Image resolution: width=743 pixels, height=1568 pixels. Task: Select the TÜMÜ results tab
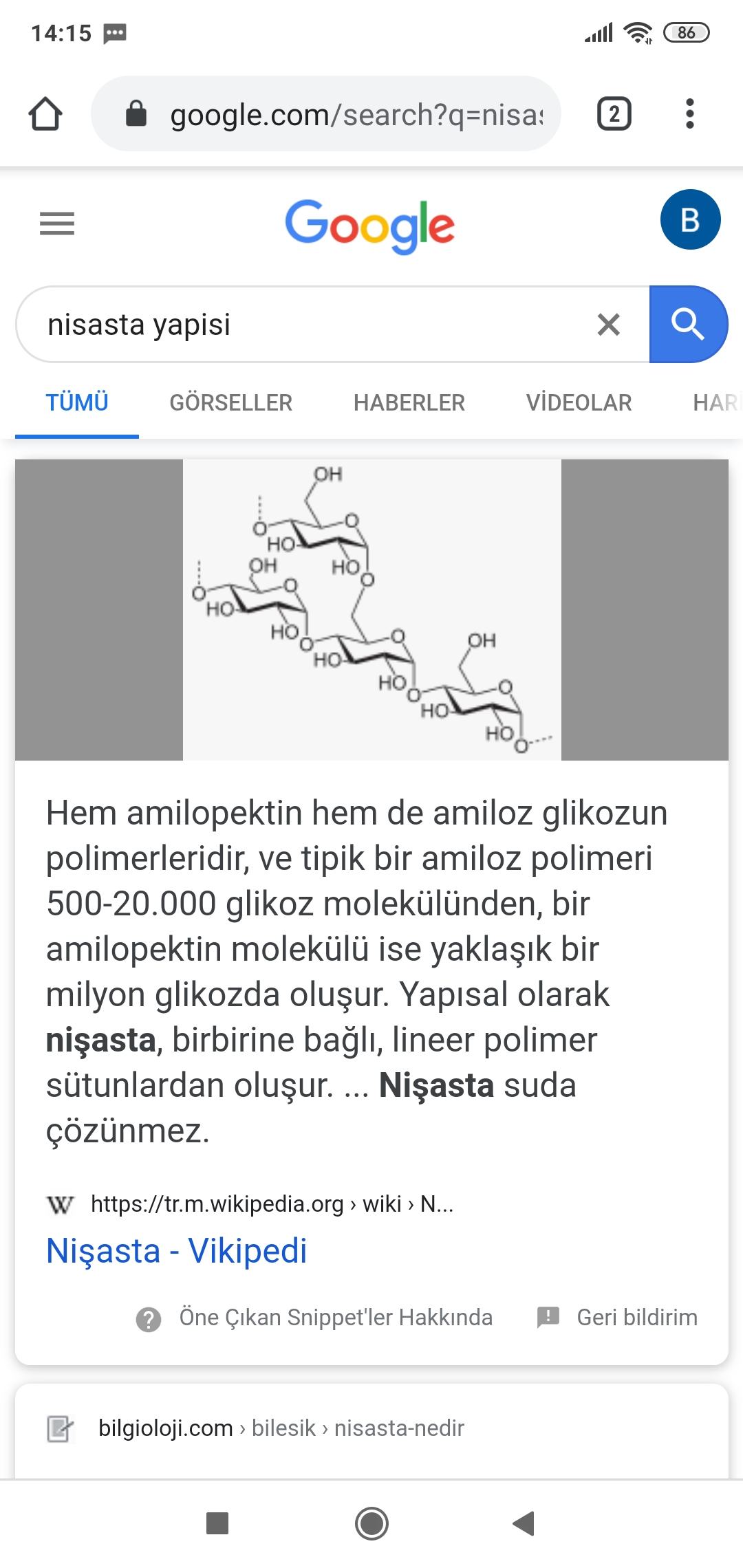[77, 403]
